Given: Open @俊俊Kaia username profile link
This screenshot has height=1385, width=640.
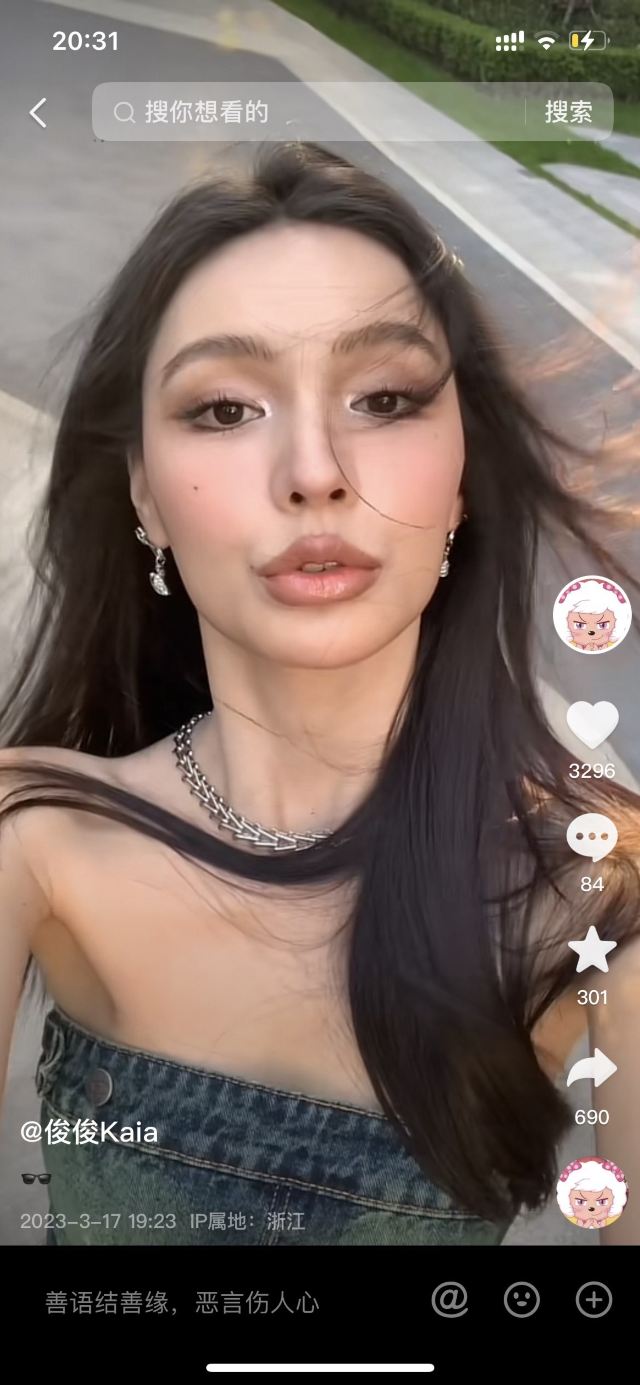Looking at the screenshot, I should [90, 1132].
